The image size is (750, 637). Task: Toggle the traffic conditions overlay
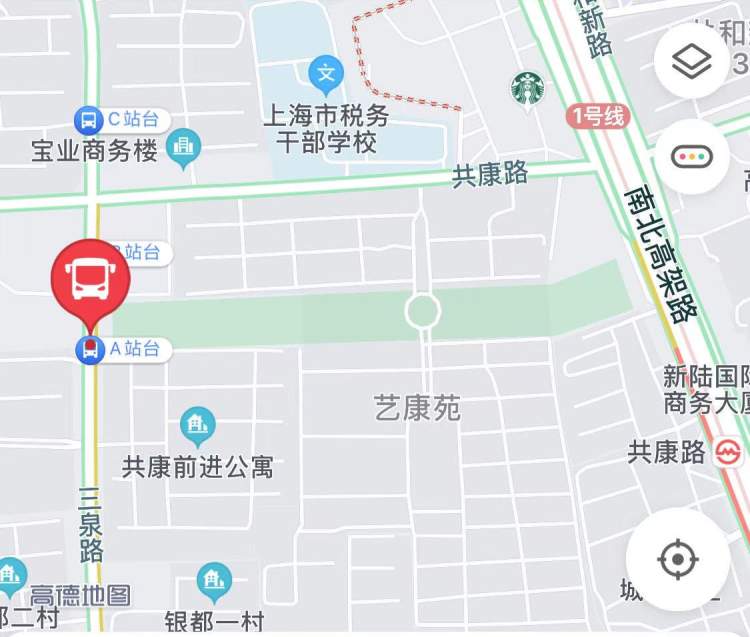(x=691, y=158)
